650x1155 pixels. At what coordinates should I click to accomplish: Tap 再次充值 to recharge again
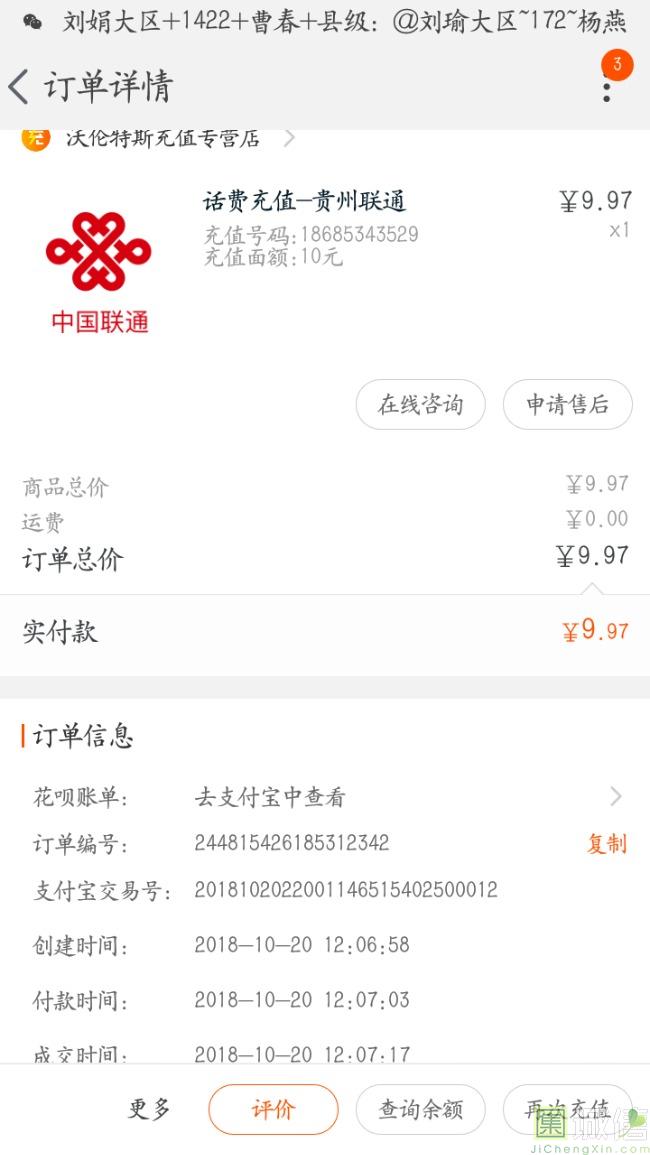tap(567, 1109)
